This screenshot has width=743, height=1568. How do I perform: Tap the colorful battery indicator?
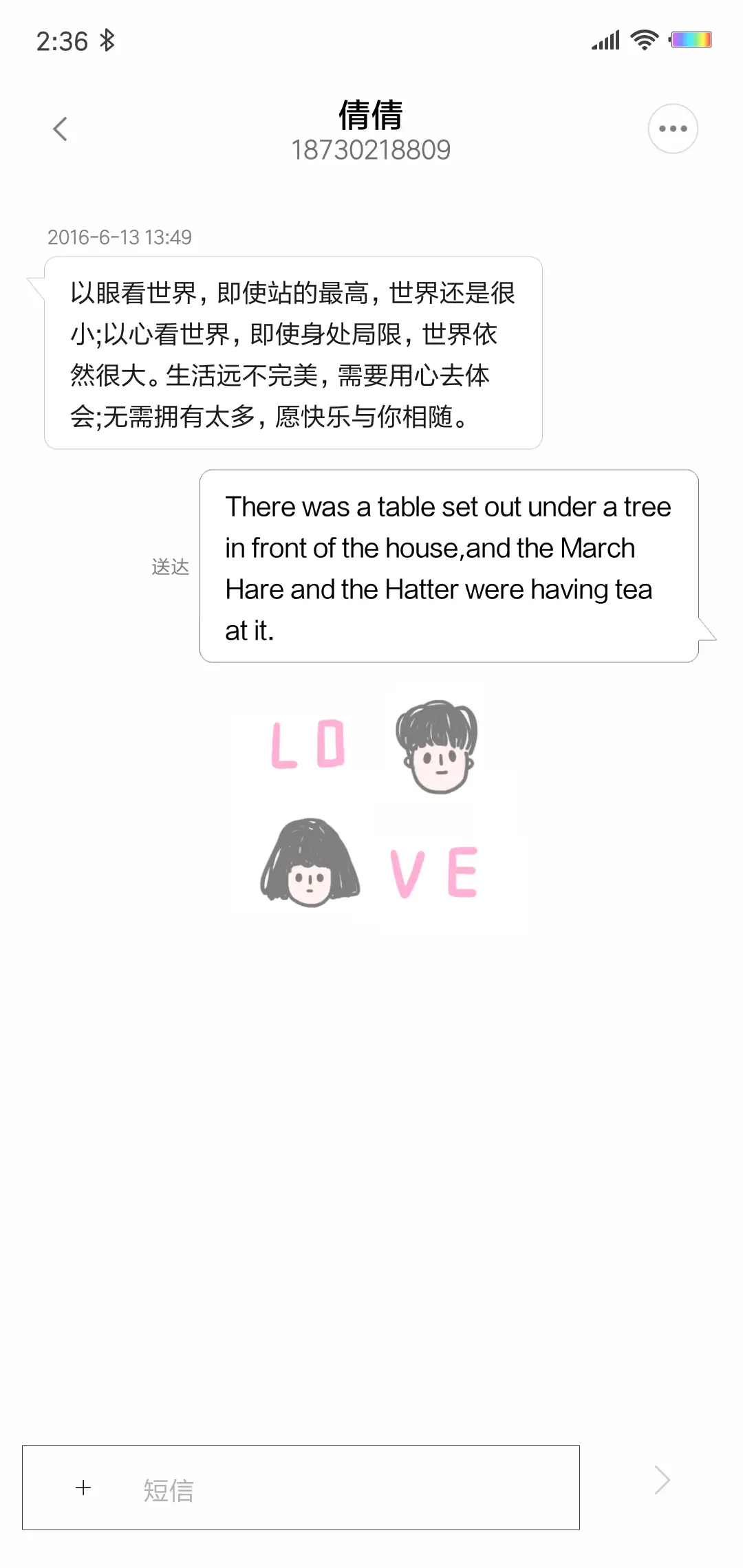tap(691, 40)
